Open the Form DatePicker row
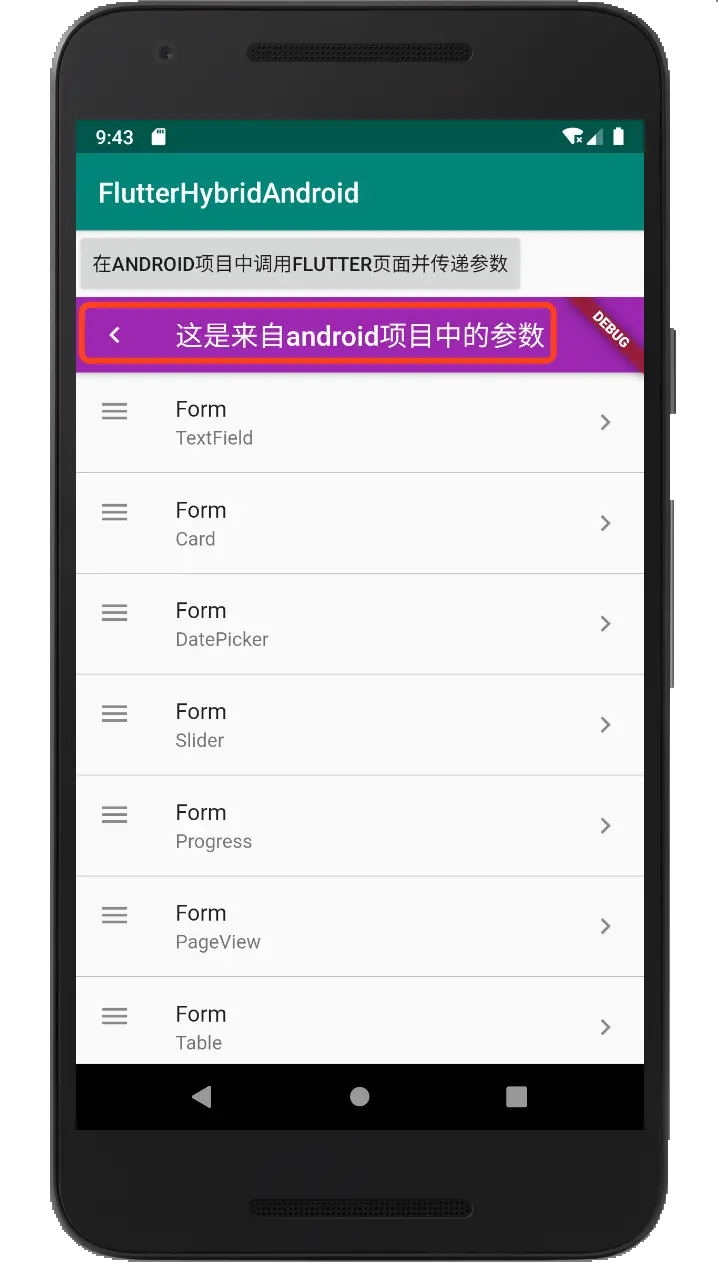 tap(359, 624)
